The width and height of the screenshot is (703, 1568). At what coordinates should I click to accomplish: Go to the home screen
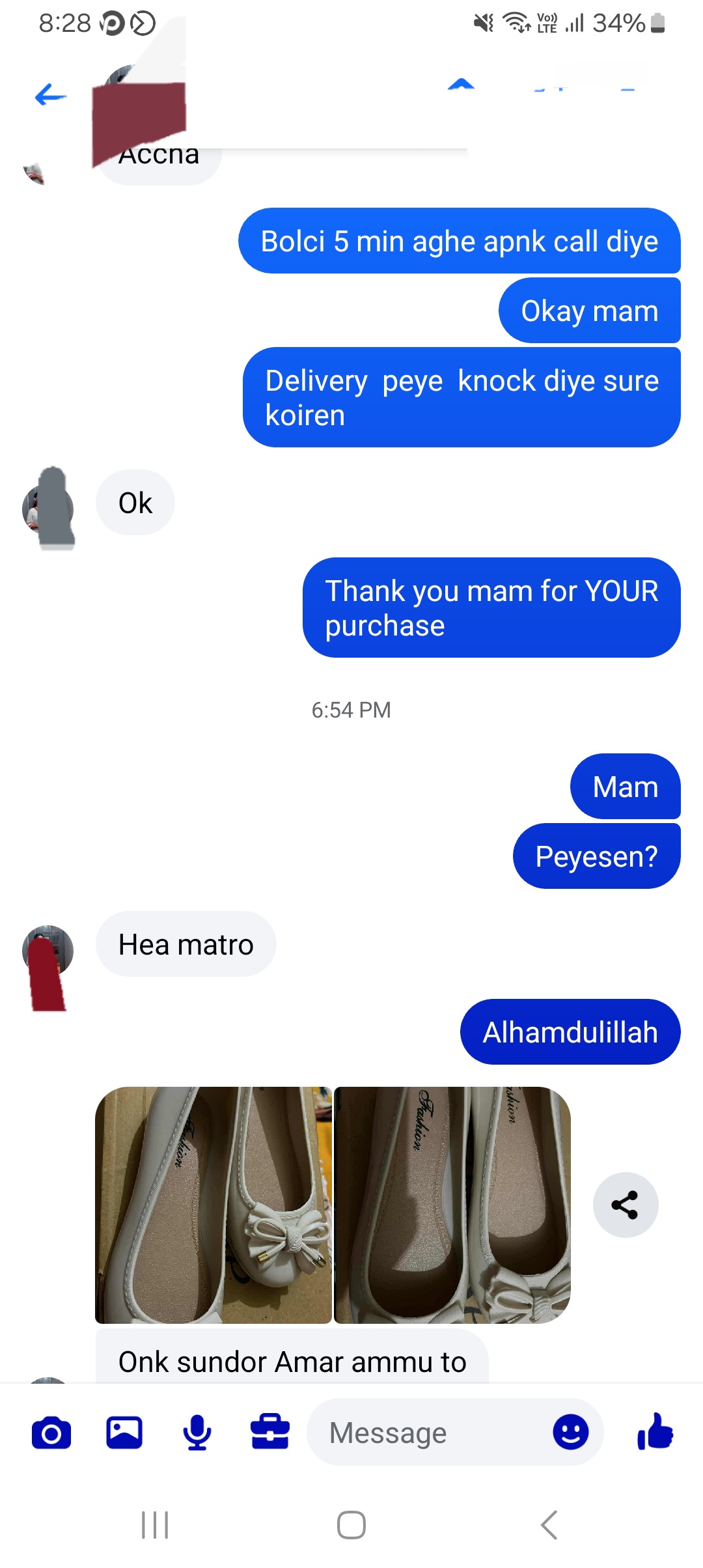(351, 1524)
